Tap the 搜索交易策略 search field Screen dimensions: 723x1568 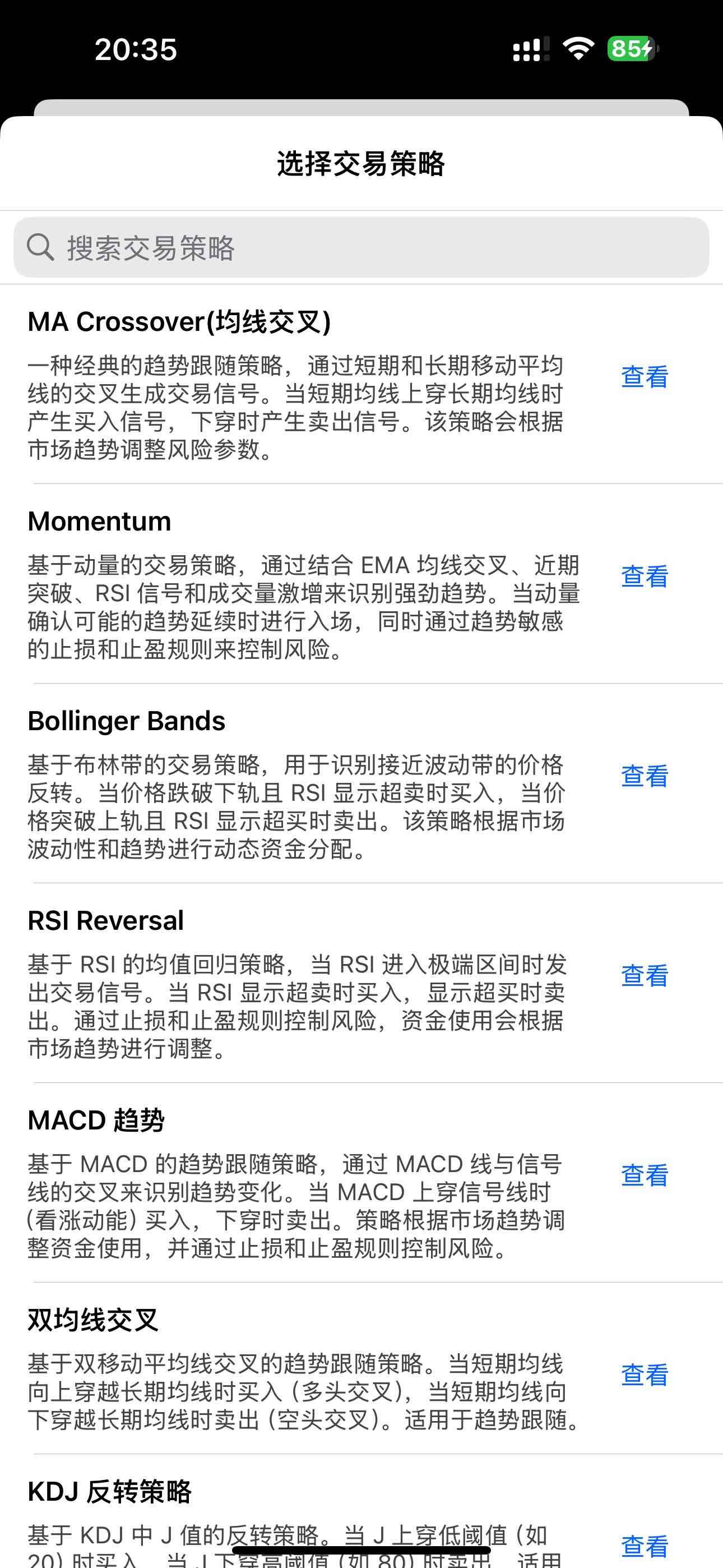coord(361,248)
